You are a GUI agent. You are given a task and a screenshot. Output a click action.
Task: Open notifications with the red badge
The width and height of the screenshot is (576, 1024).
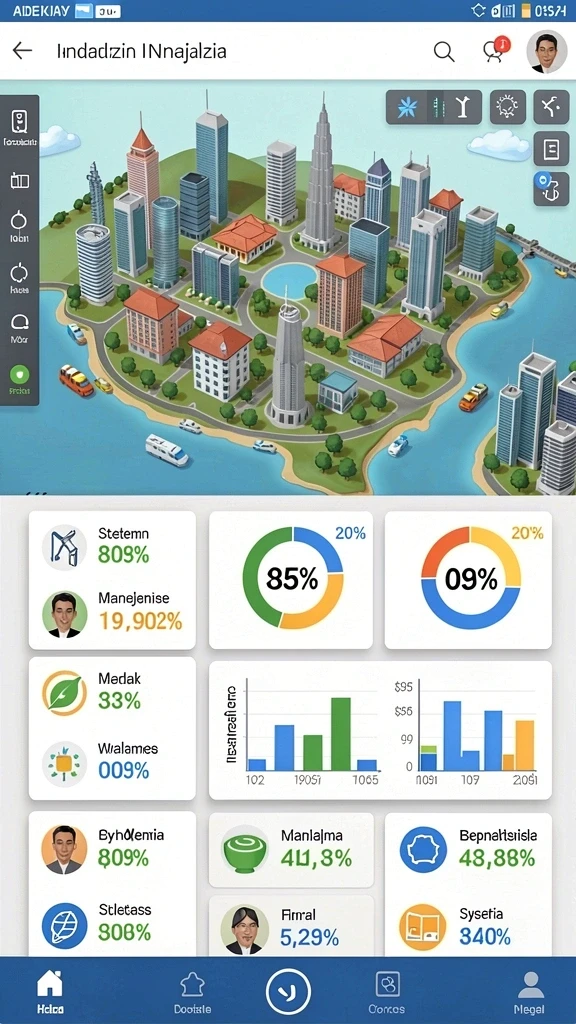pos(495,50)
